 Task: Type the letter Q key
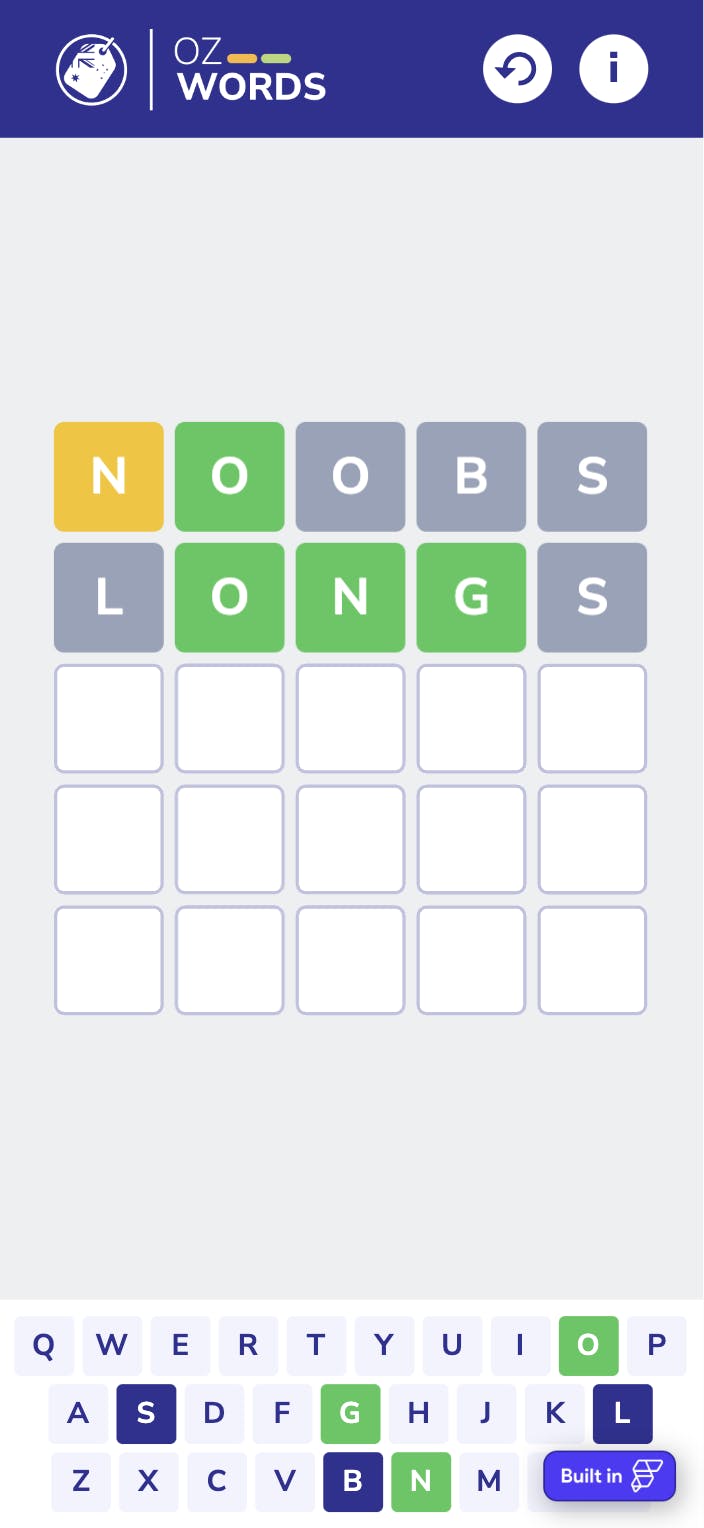click(44, 1346)
